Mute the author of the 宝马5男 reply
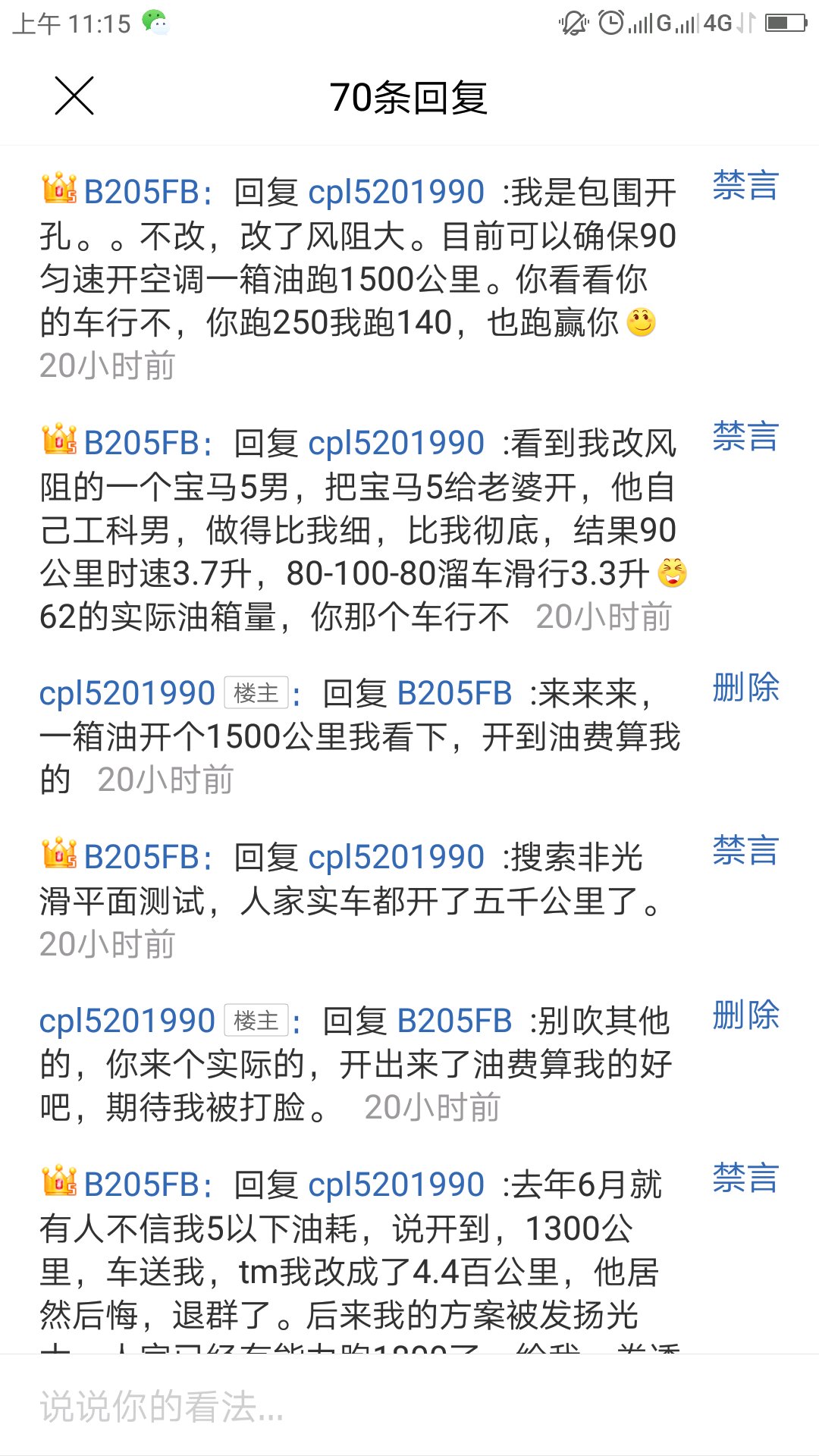This screenshot has width=819, height=1456. pyautogui.click(x=745, y=437)
